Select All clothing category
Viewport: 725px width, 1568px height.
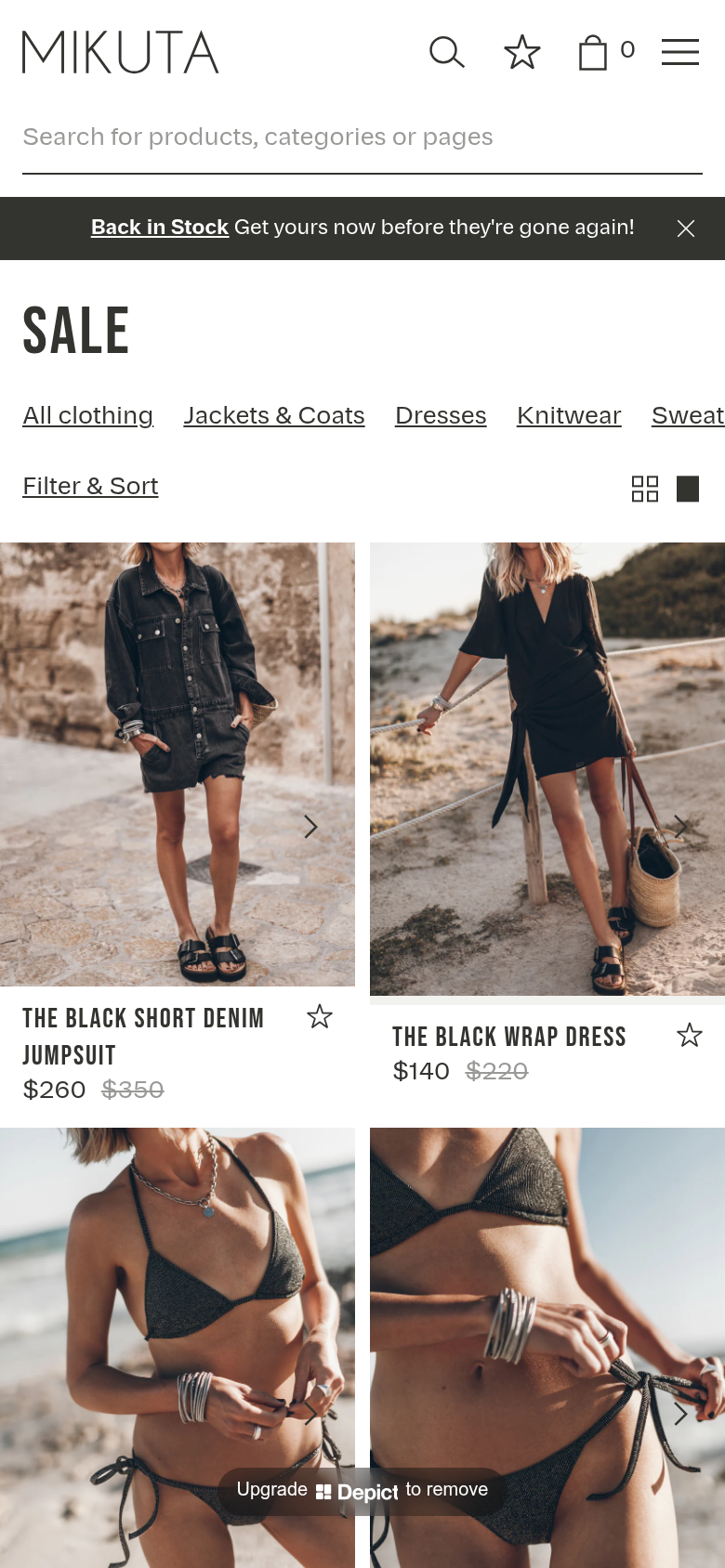(x=88, y=415)
